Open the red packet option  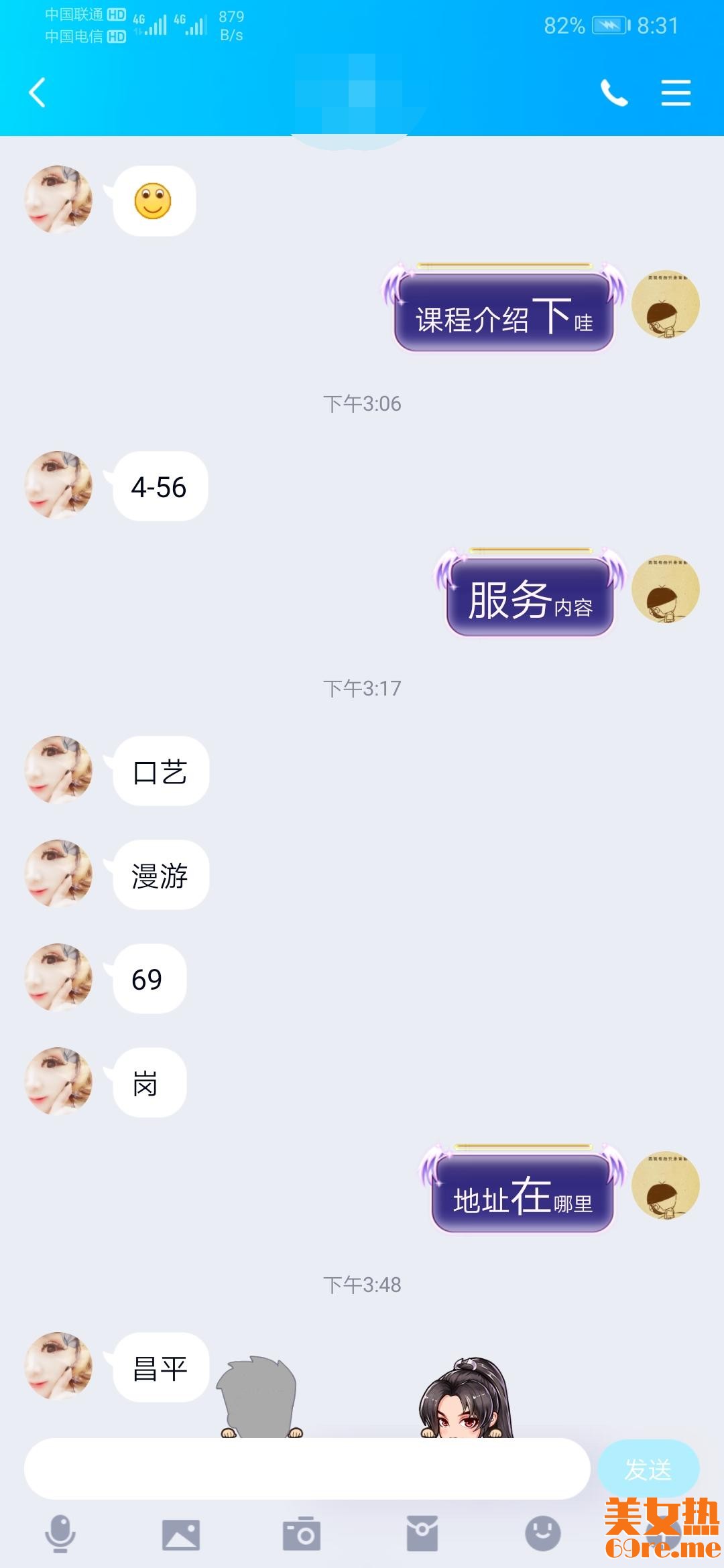(x=422, y=1533)
